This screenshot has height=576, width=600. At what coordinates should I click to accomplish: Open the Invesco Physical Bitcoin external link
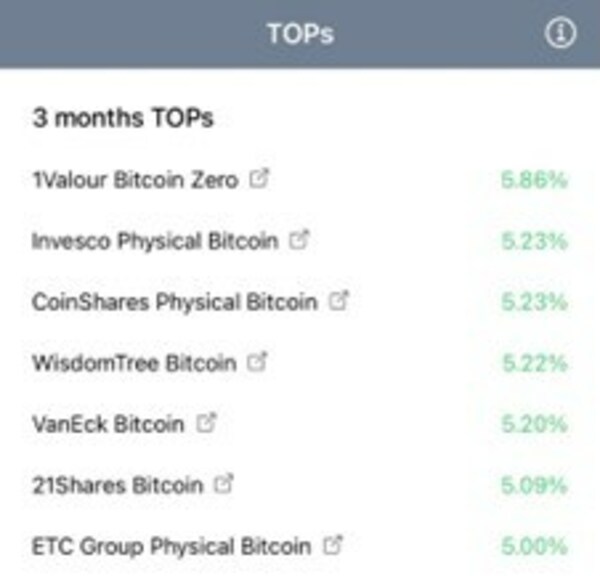[x=299, y=240]
